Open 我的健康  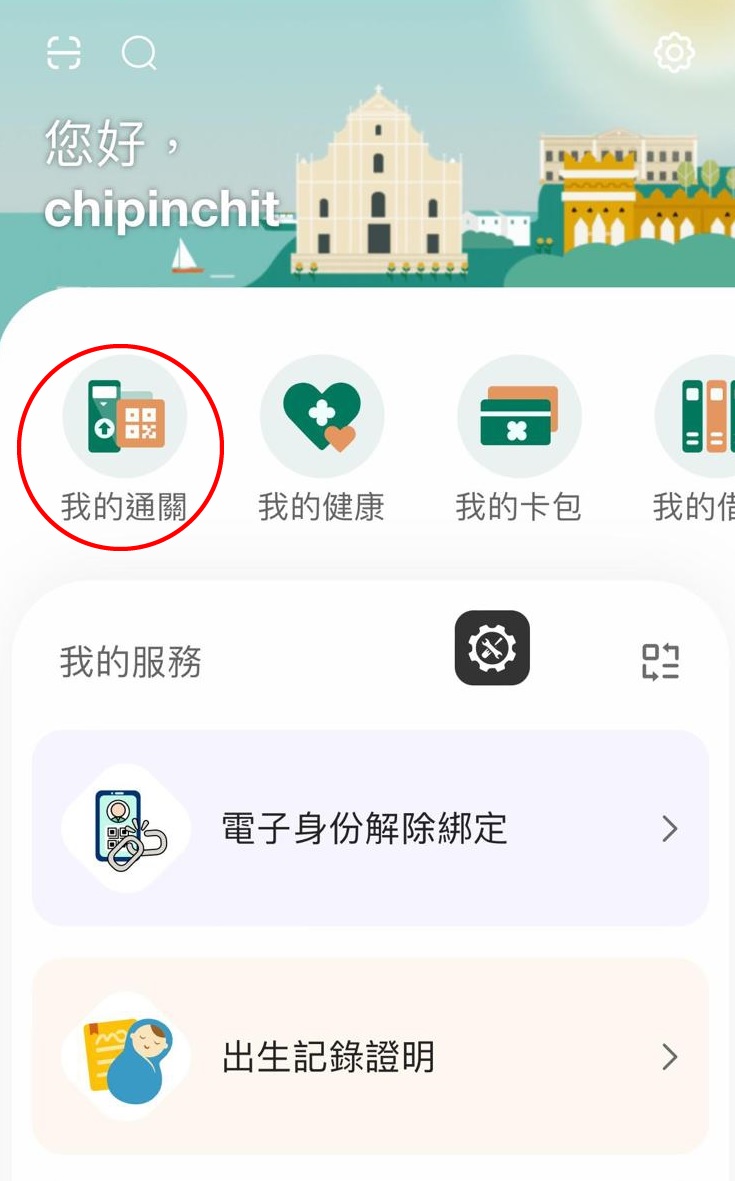tap(321, 440)
